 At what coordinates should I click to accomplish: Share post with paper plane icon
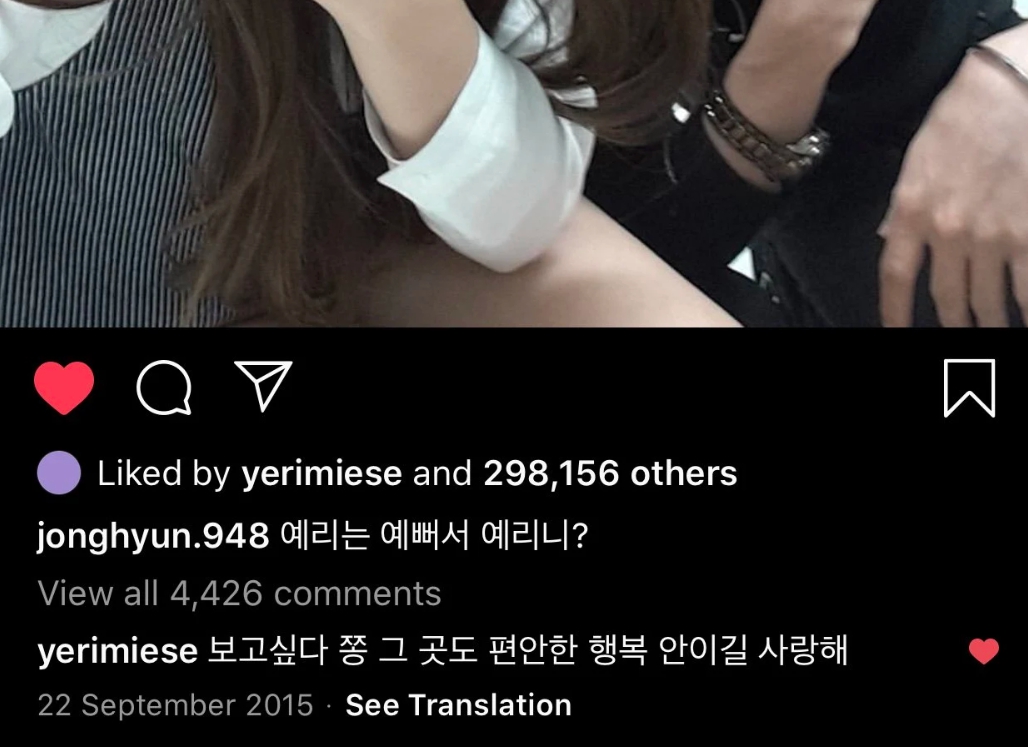[x=263, y=386]
